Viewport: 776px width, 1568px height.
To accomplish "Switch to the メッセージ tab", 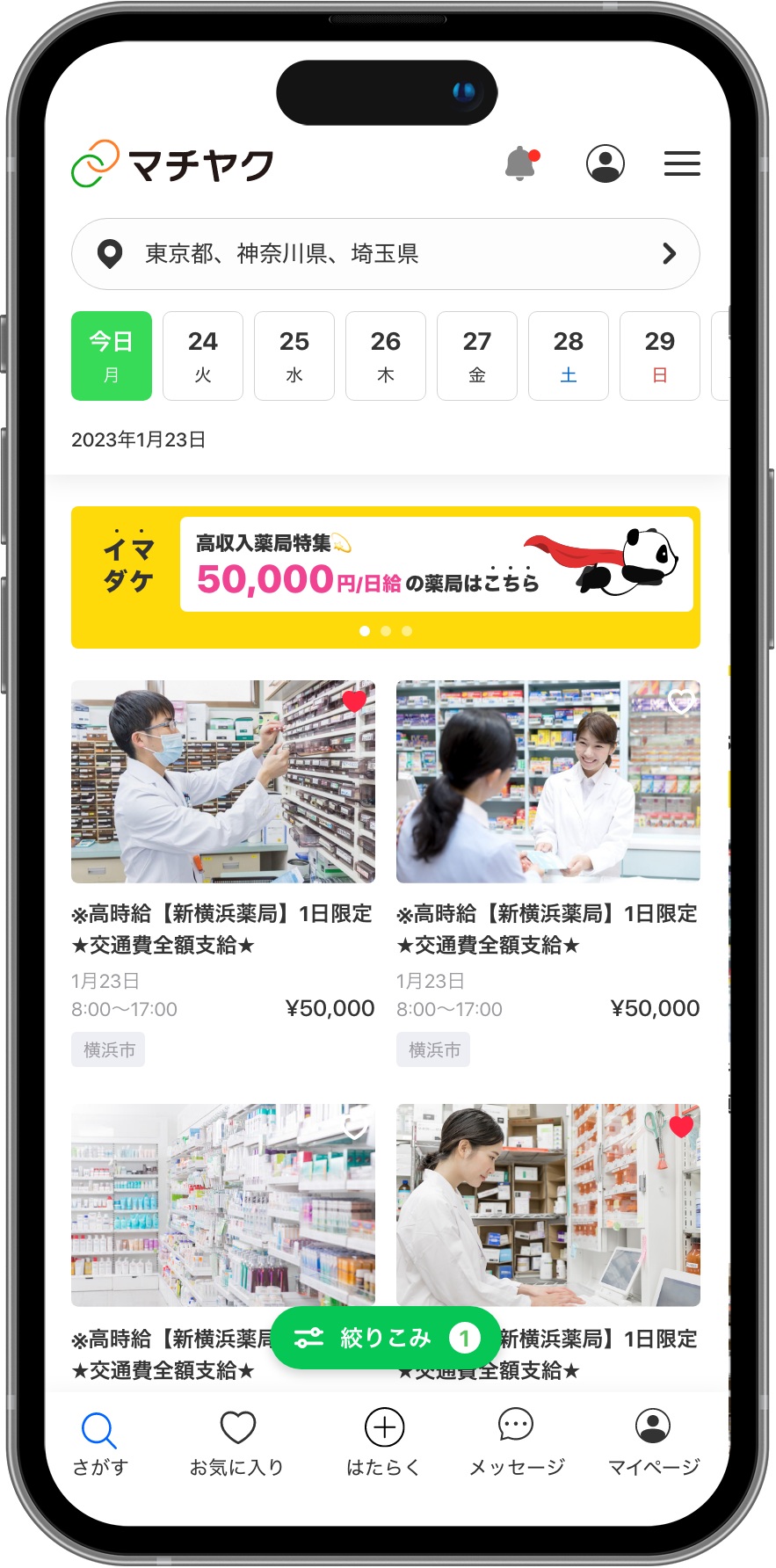I will (516, 1443).
